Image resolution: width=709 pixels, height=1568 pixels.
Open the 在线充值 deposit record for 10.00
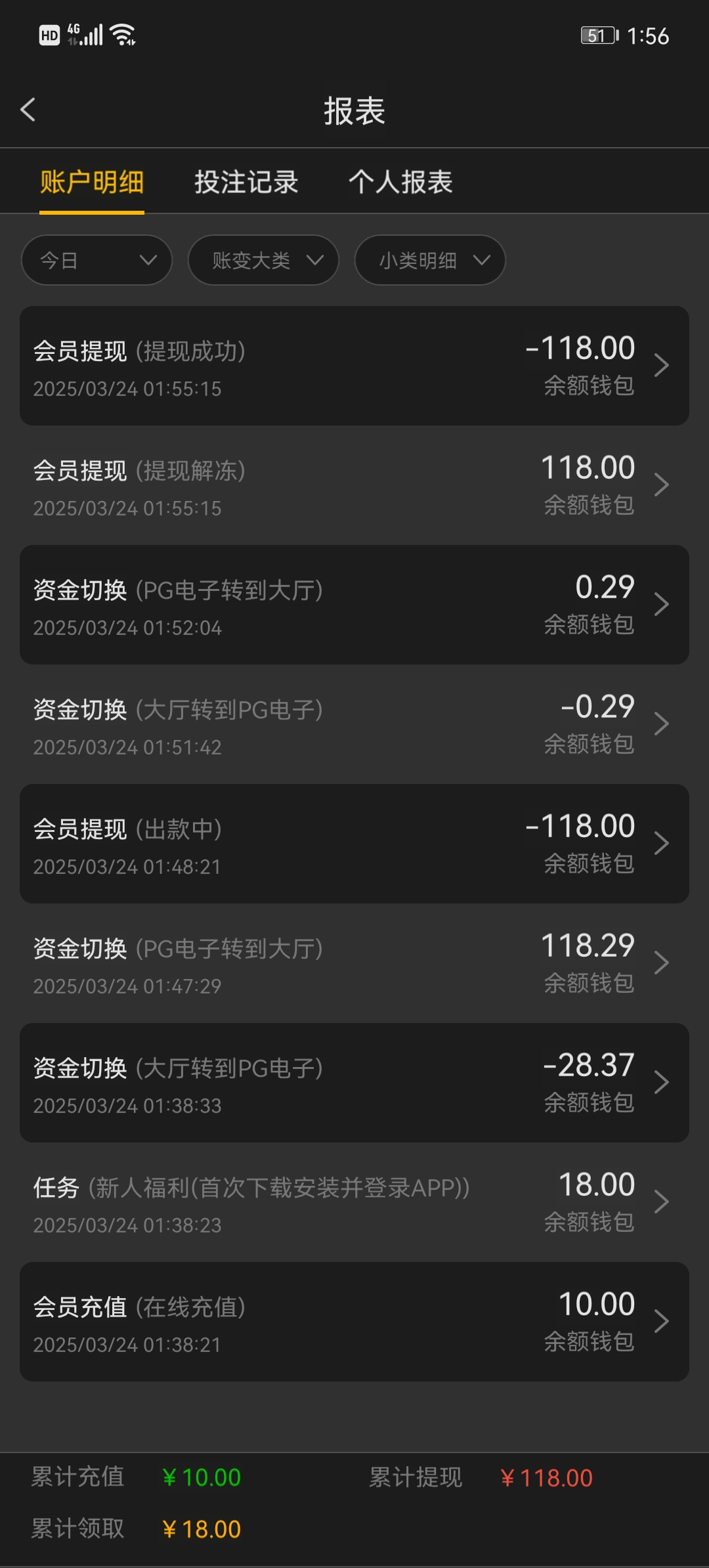coord(354,1322)
